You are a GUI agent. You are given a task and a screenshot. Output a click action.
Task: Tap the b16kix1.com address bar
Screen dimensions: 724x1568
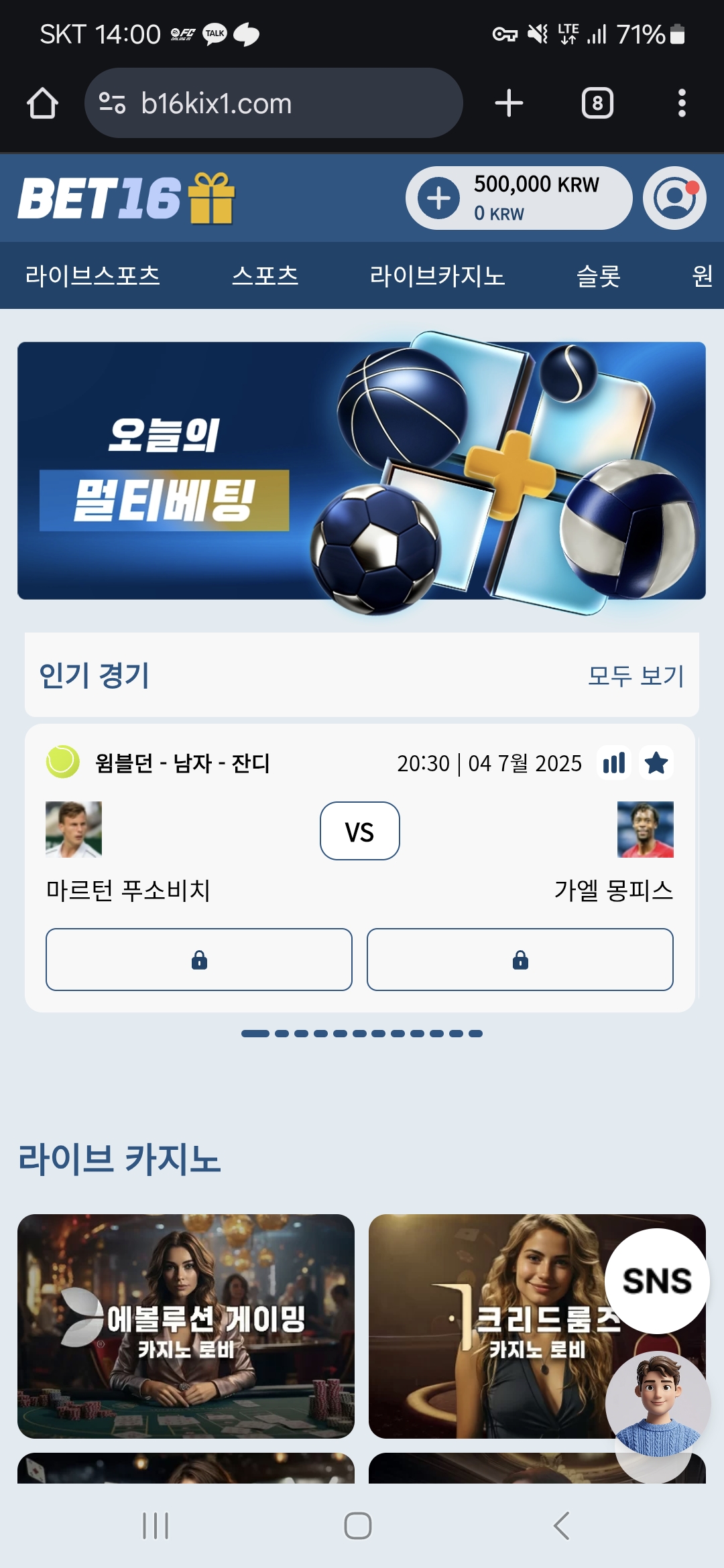coord(274,103)
